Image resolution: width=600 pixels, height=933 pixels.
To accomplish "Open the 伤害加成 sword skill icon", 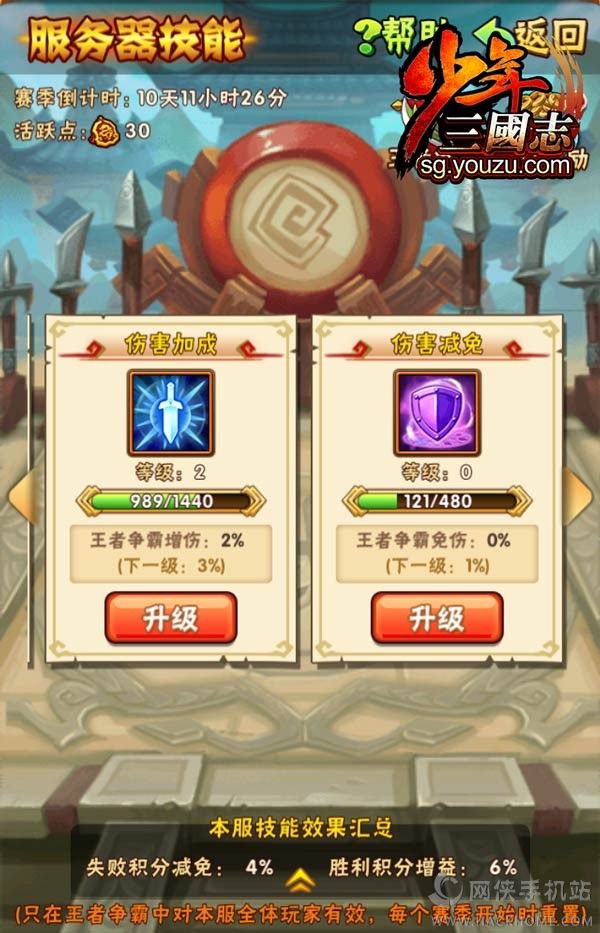I will [170, 413].
